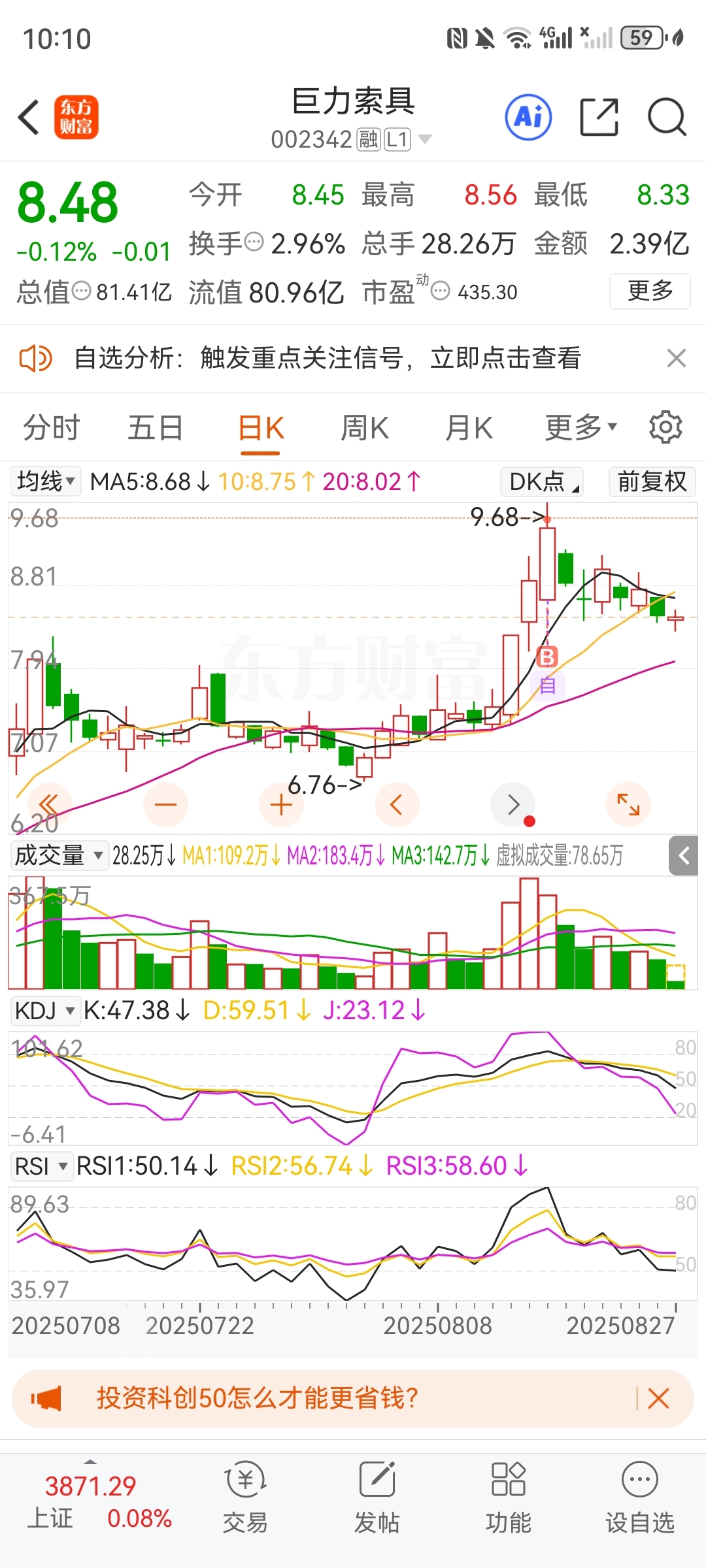Open the 均线 indicator dropdown

46,482
